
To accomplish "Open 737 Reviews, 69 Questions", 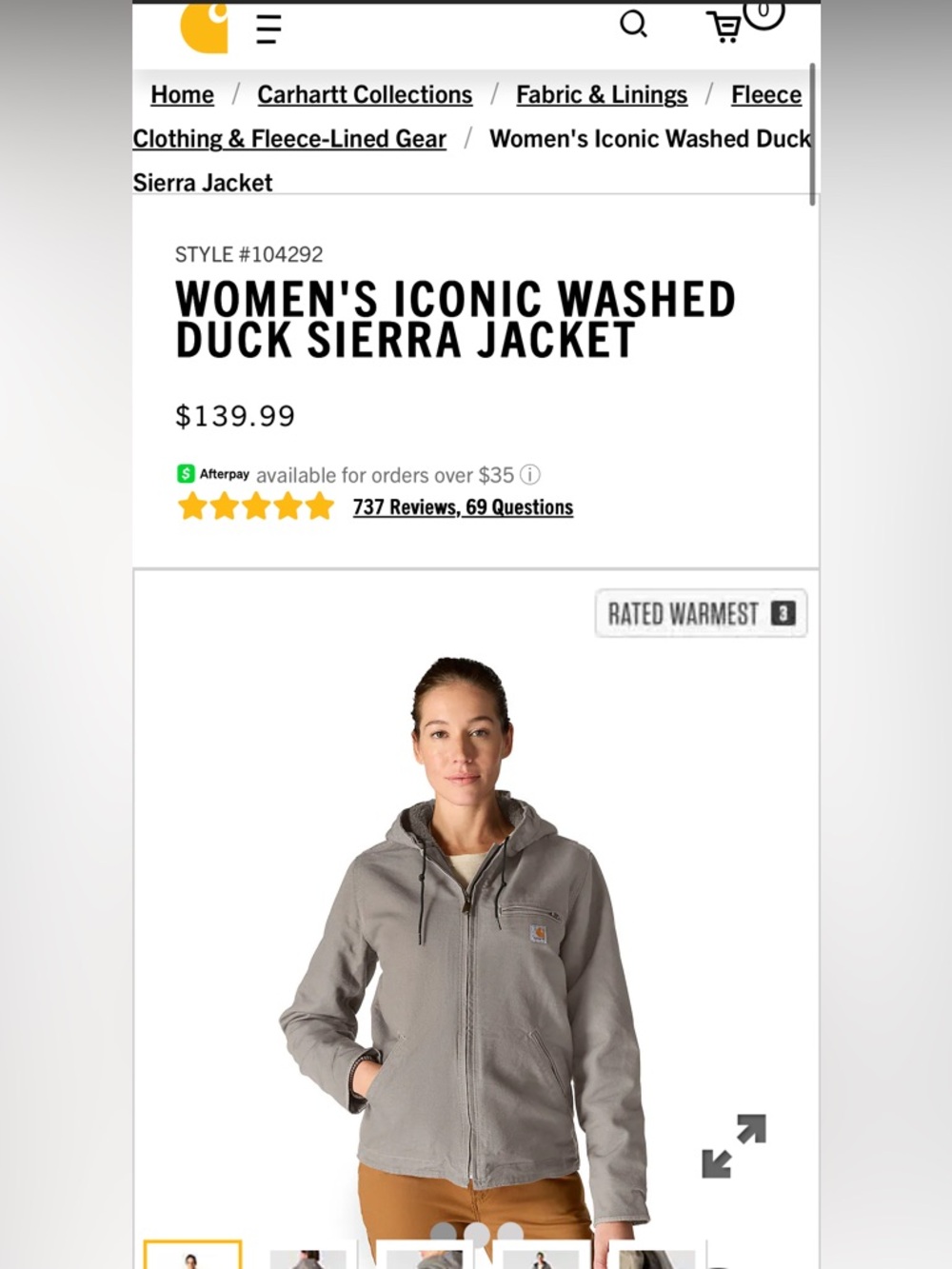I will (463, 506).
